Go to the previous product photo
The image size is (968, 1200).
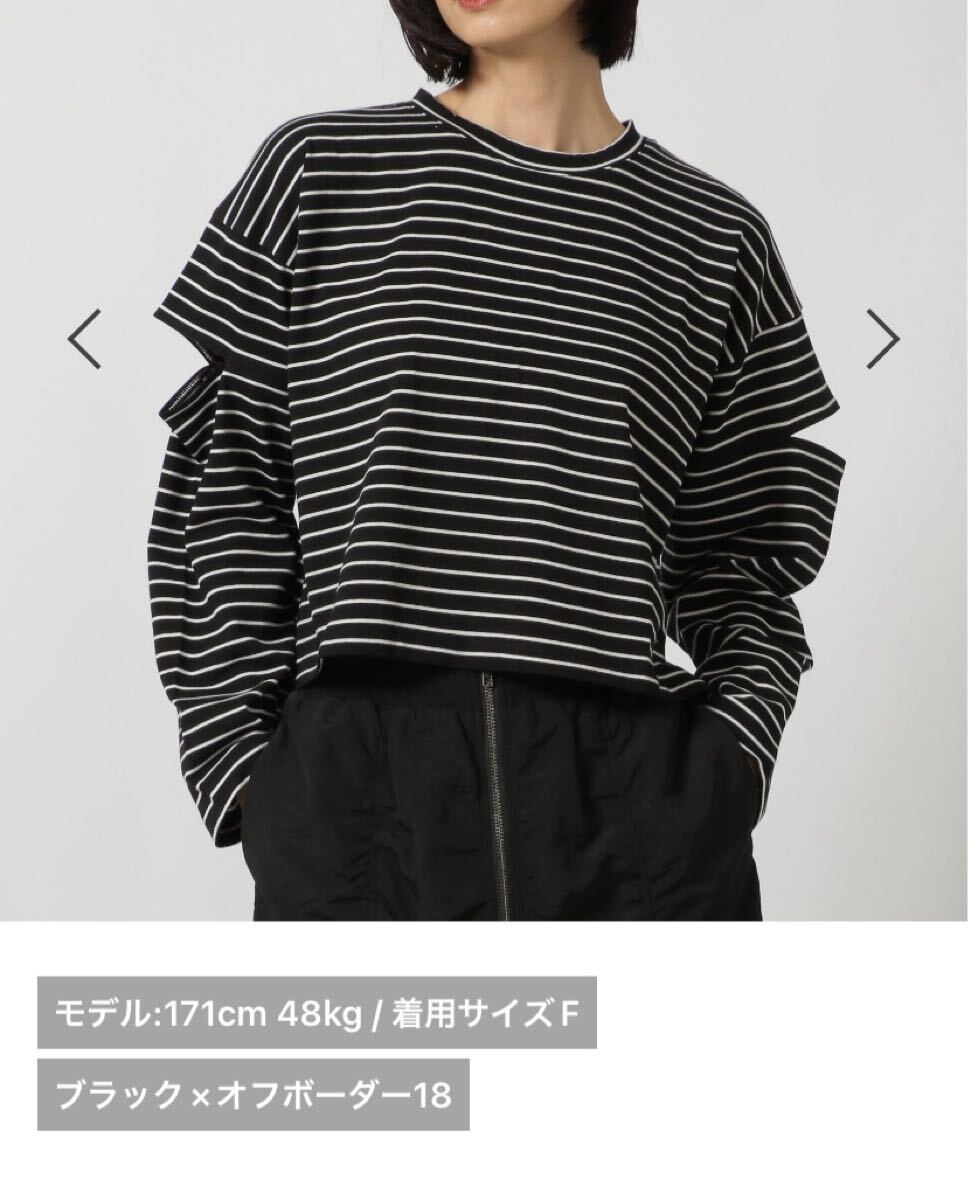(x=84, y=339)
